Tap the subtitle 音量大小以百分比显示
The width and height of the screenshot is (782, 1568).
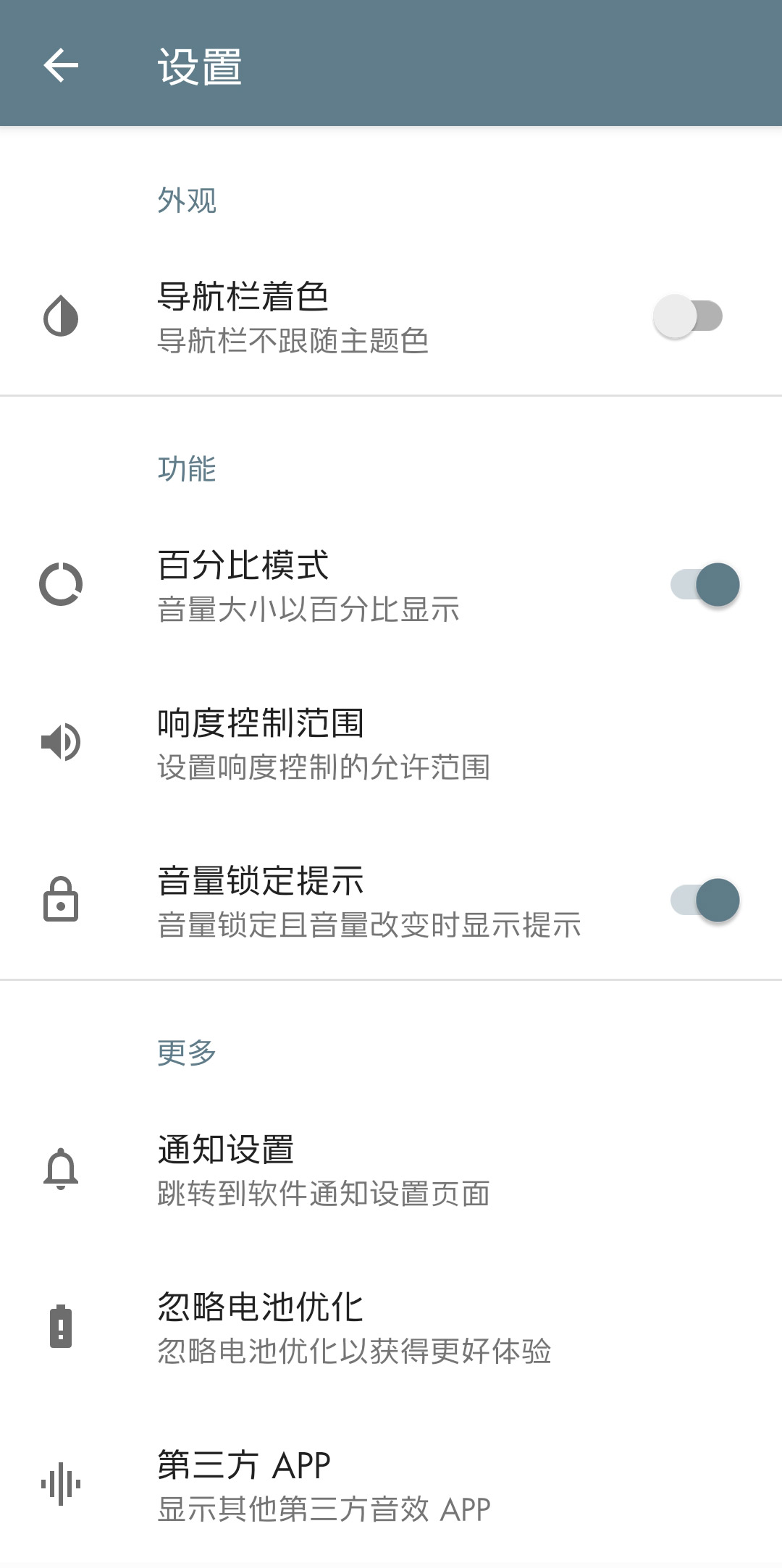311,610
